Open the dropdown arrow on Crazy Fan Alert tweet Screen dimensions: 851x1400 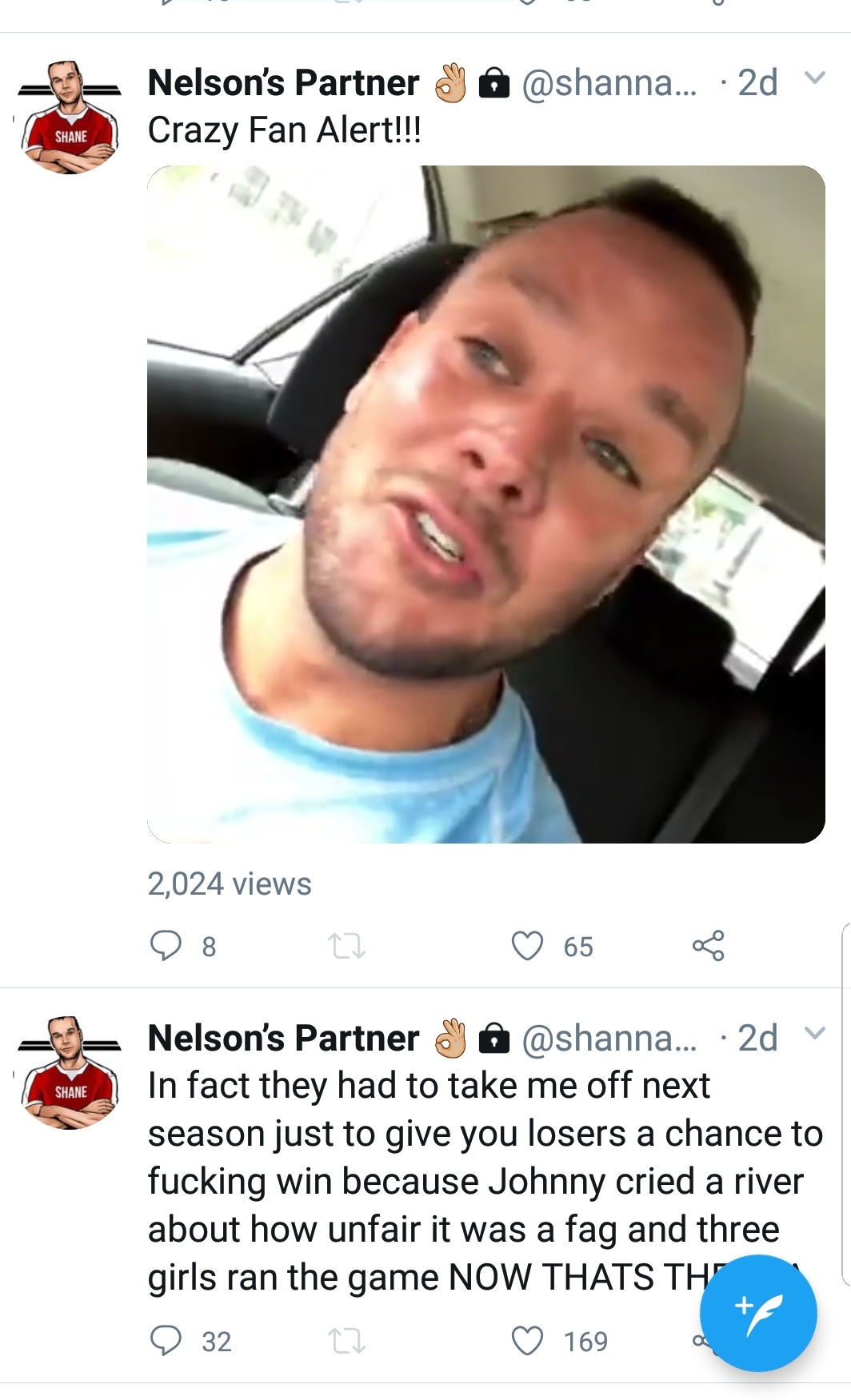[x=814, y=78]
